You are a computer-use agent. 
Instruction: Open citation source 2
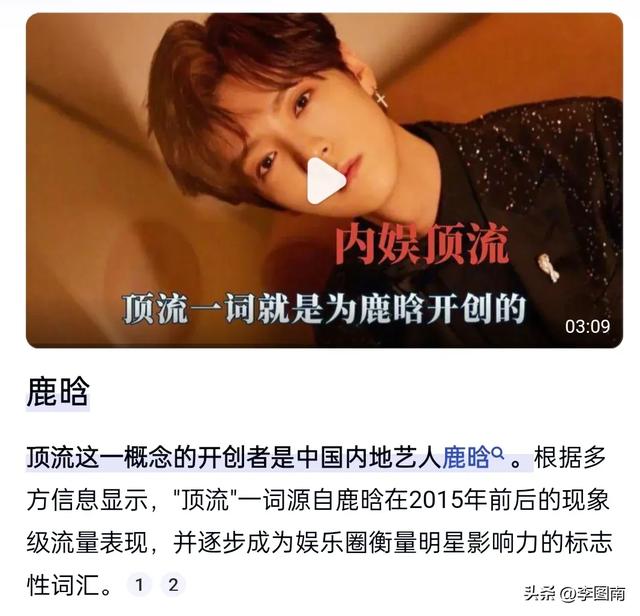(x=172, y=584)
